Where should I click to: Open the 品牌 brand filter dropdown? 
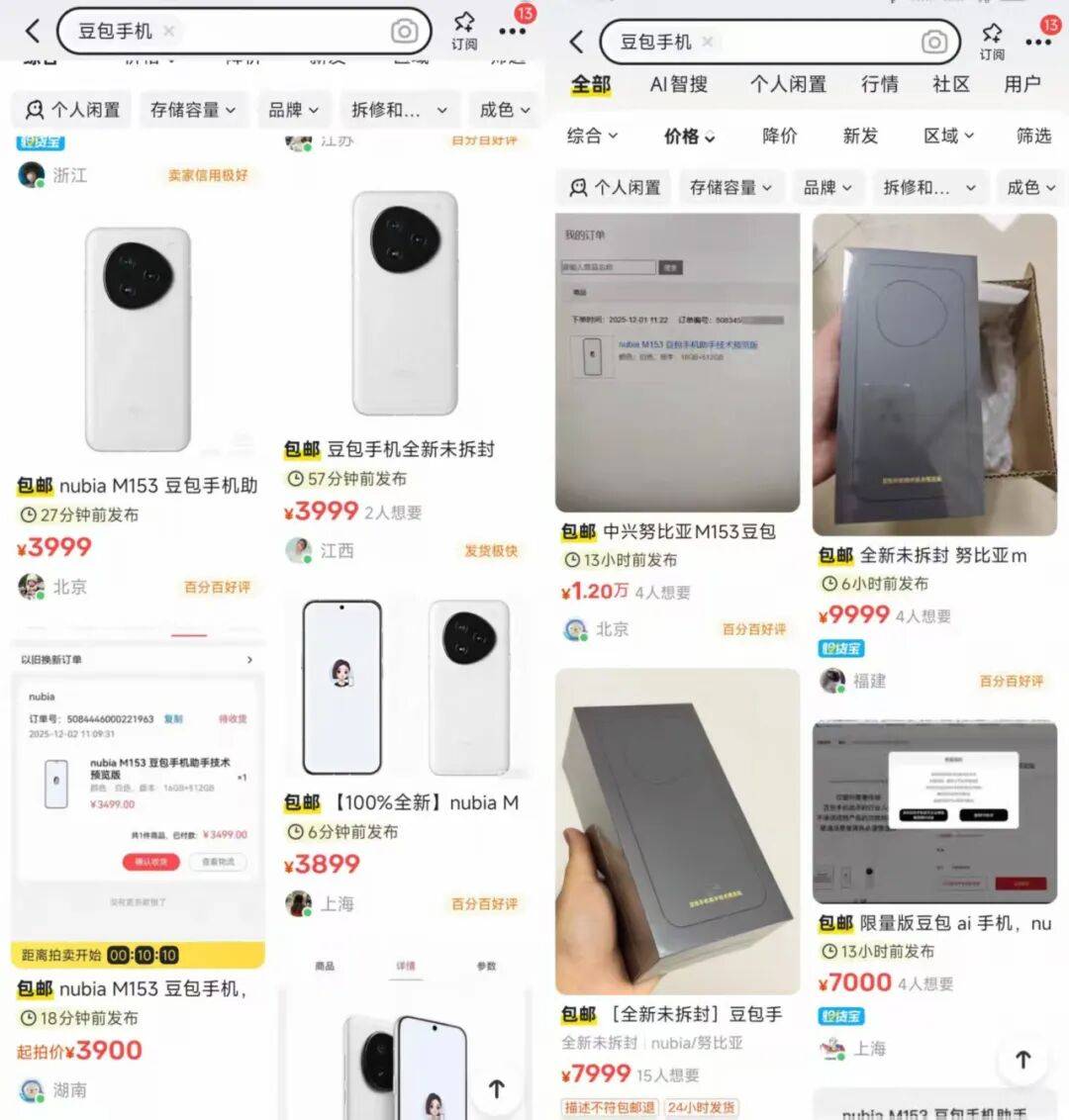point(827,187)
